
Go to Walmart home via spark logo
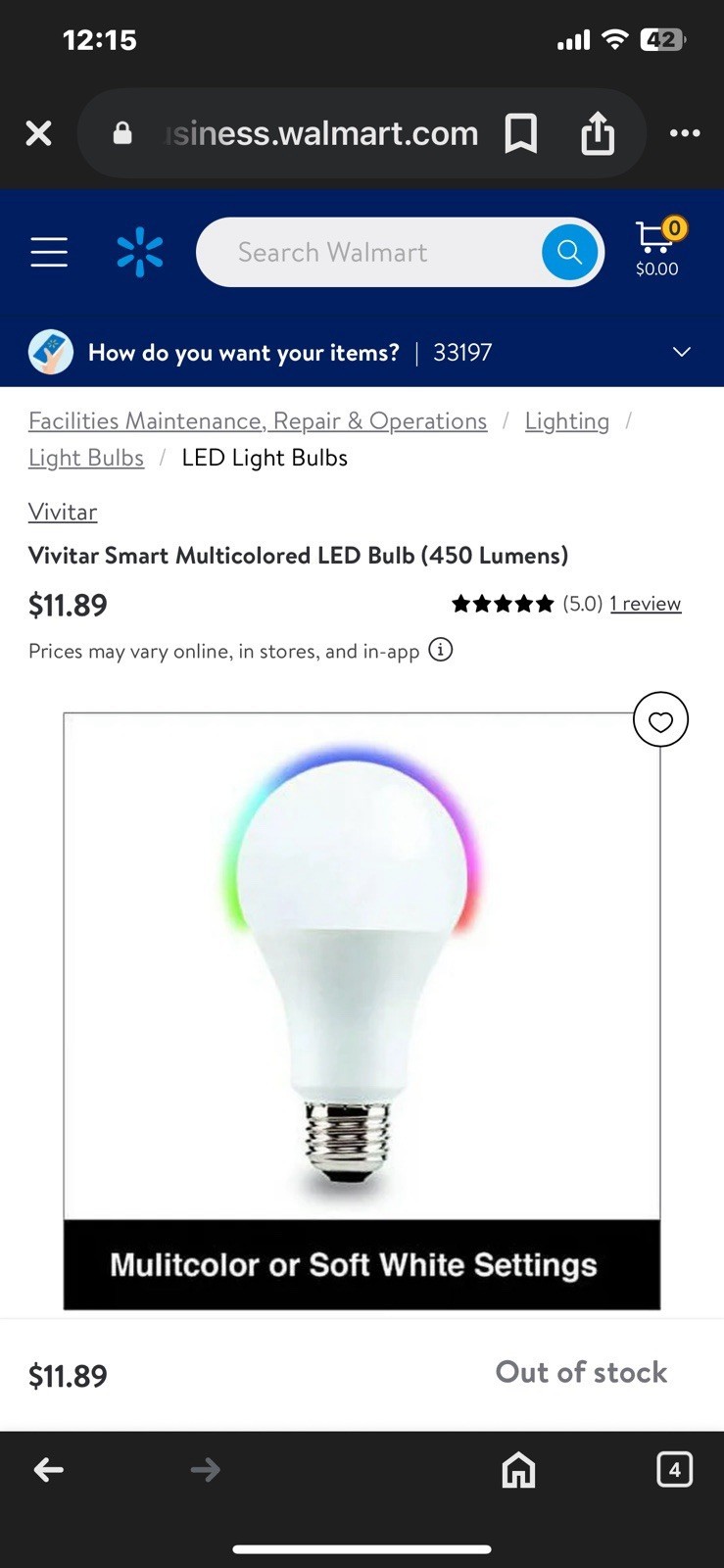(140, 252)
